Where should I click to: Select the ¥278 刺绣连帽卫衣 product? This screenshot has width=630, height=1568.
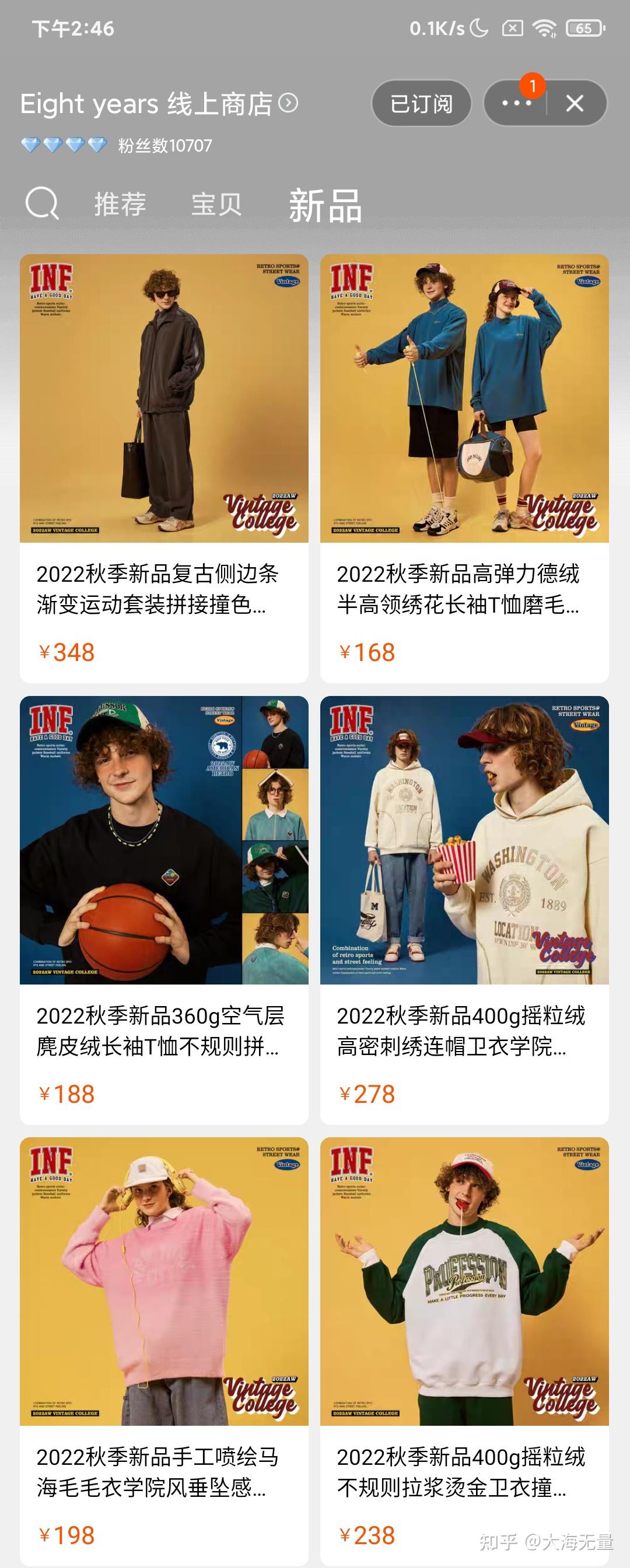(464, 909)
